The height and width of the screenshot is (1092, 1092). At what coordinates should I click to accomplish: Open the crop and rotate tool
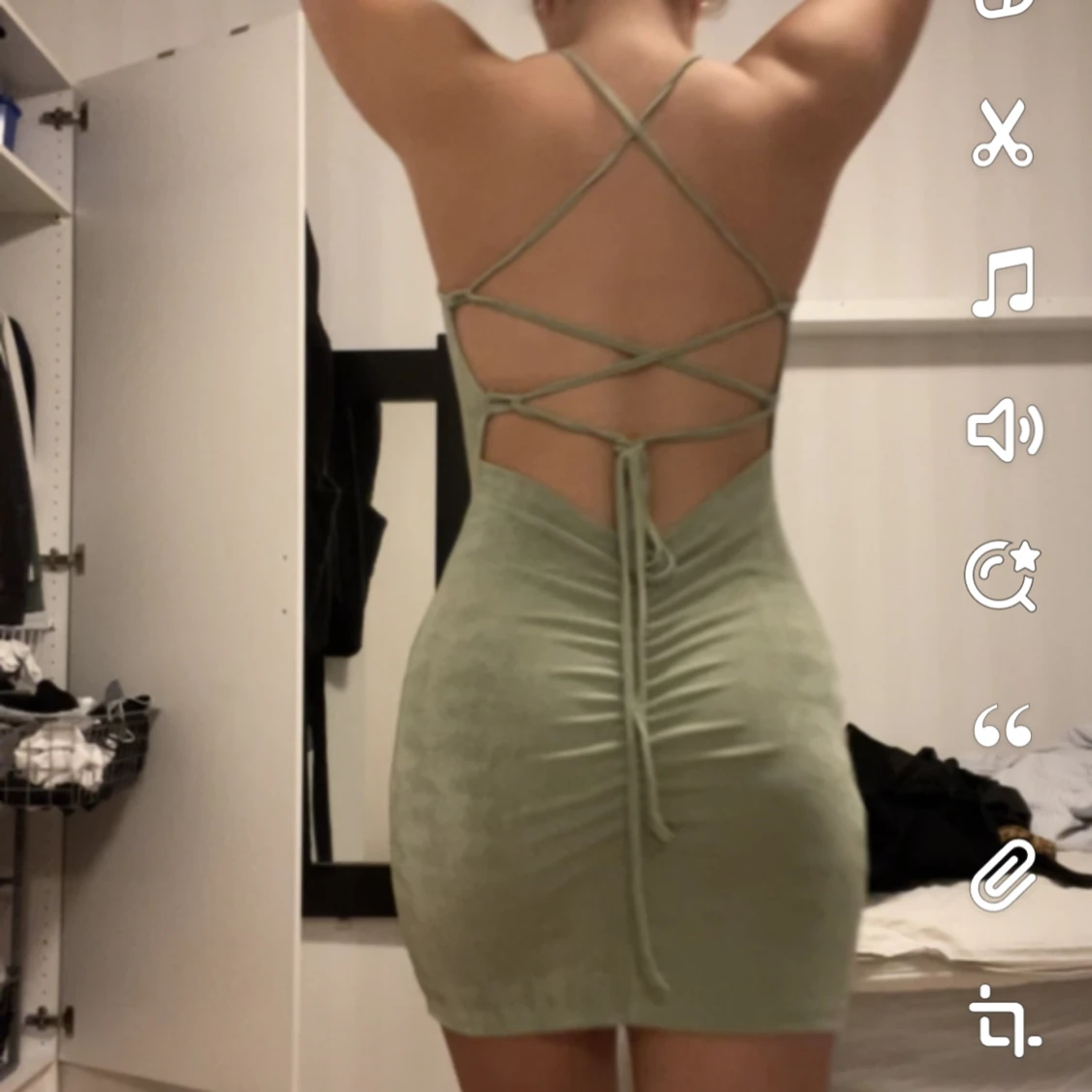(1004, 1019)
